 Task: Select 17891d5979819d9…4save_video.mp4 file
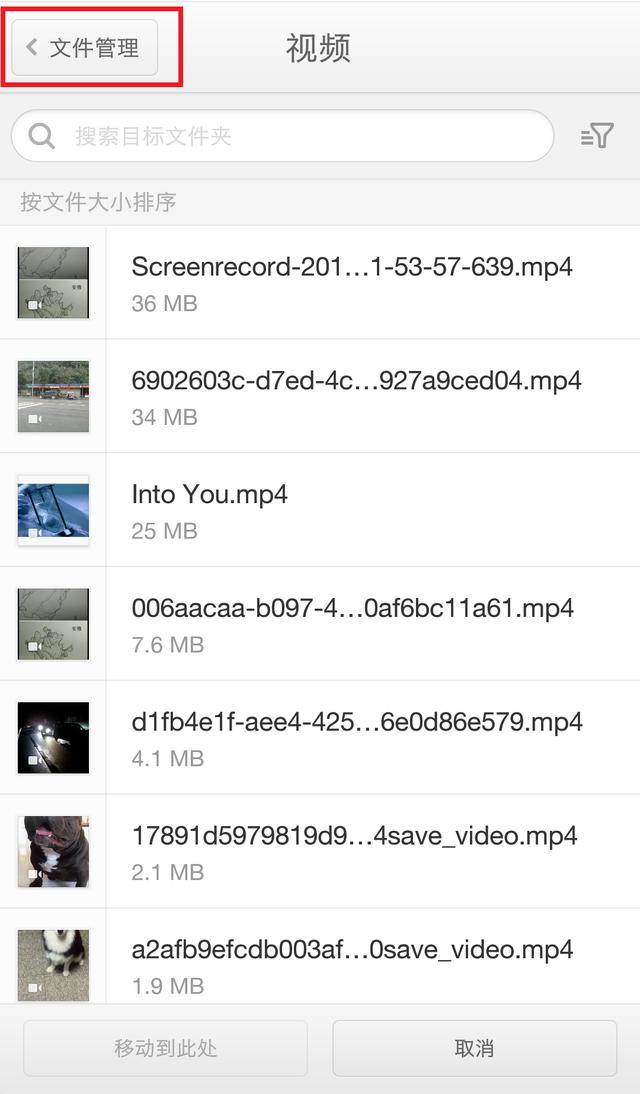coord(354,852)
